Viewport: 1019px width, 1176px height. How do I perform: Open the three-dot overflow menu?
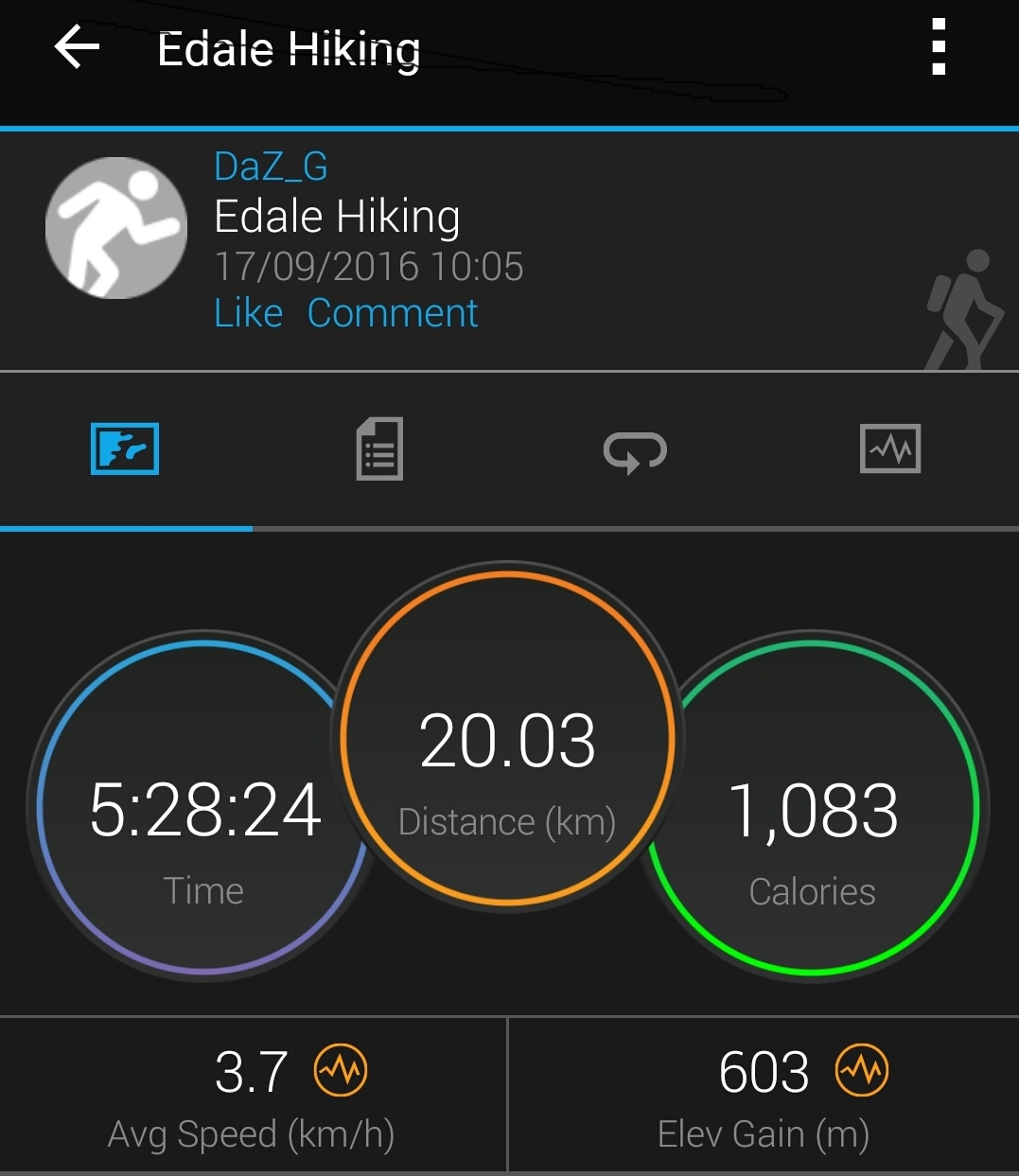point(938,47)
